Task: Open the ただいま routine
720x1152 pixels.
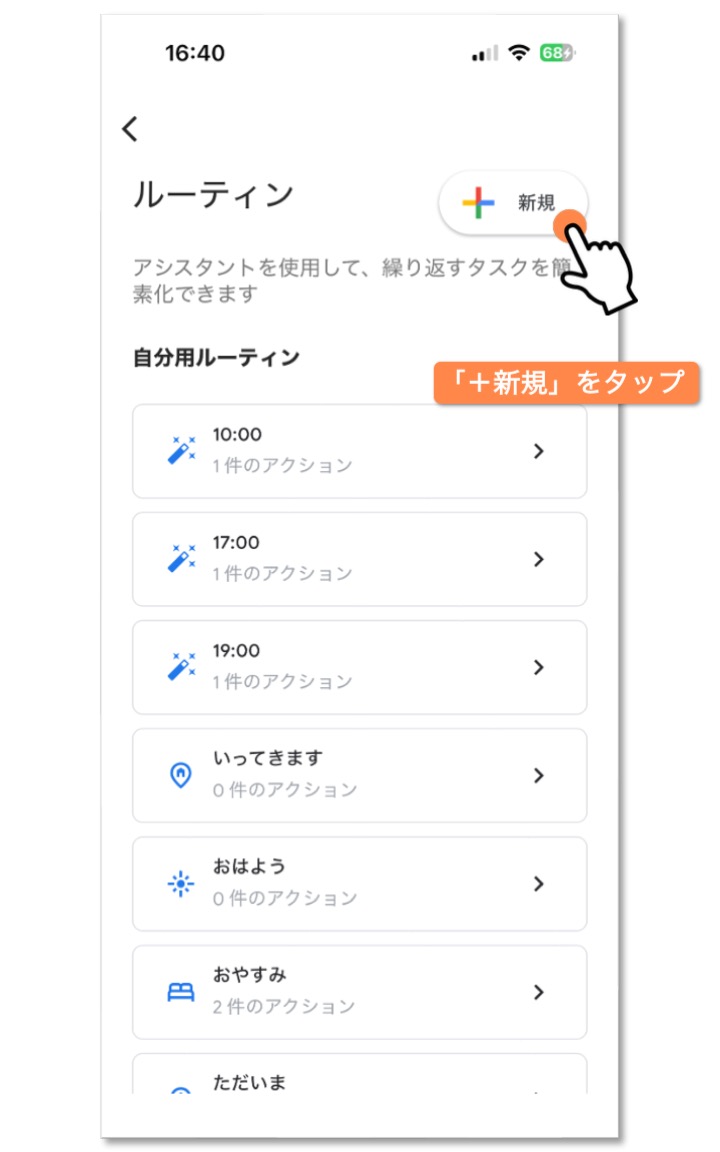Action: 359,1078
